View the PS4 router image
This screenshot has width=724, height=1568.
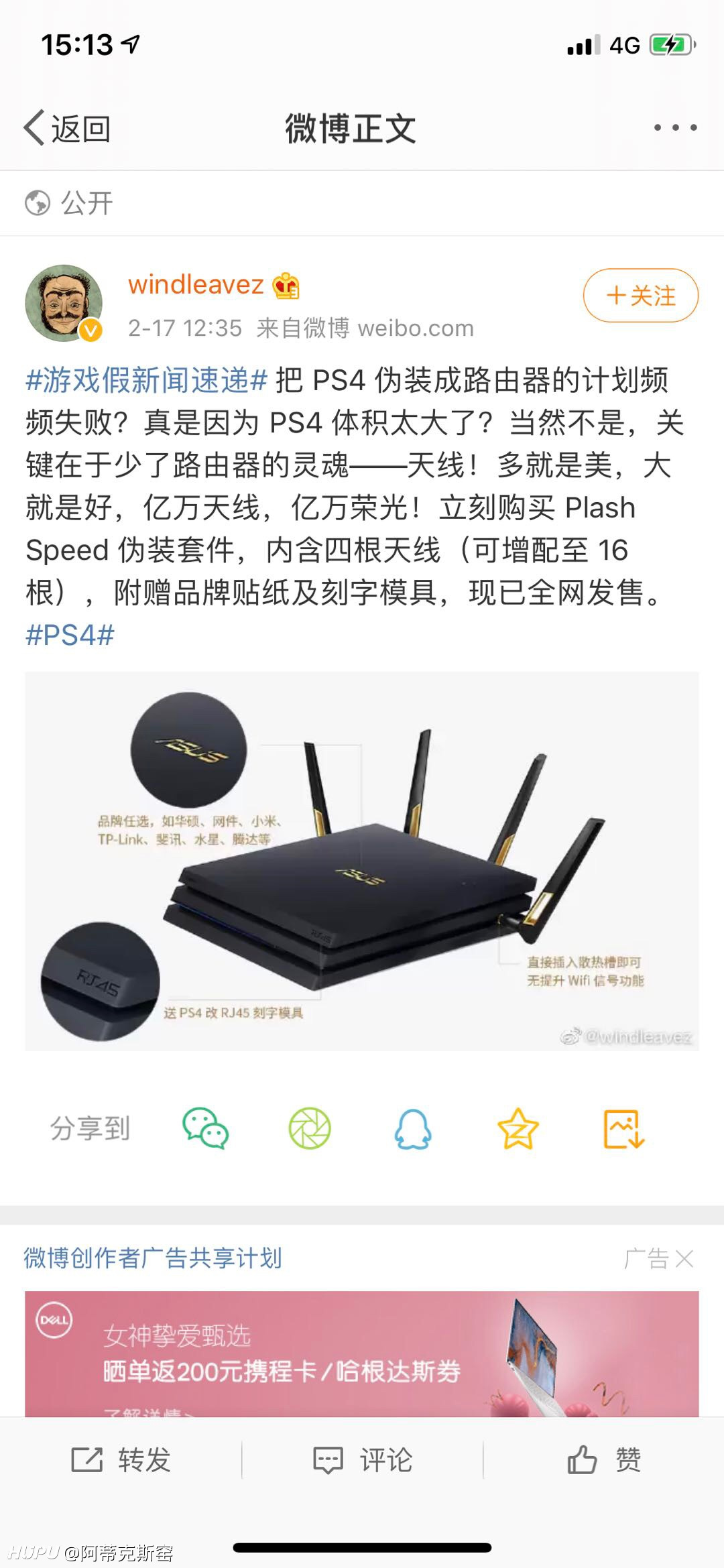[362, 861]
